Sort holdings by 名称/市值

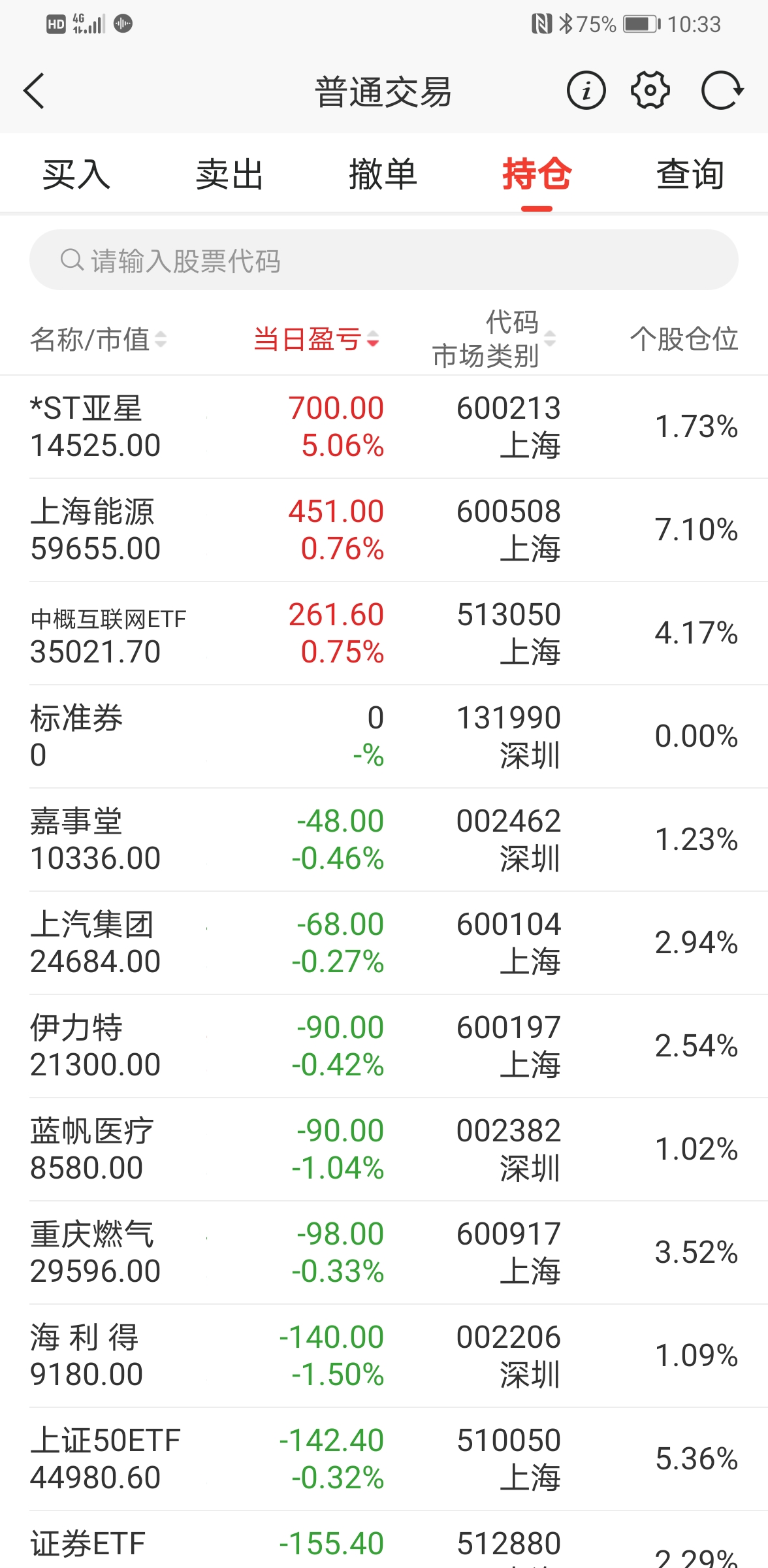[x=98, y=339]
